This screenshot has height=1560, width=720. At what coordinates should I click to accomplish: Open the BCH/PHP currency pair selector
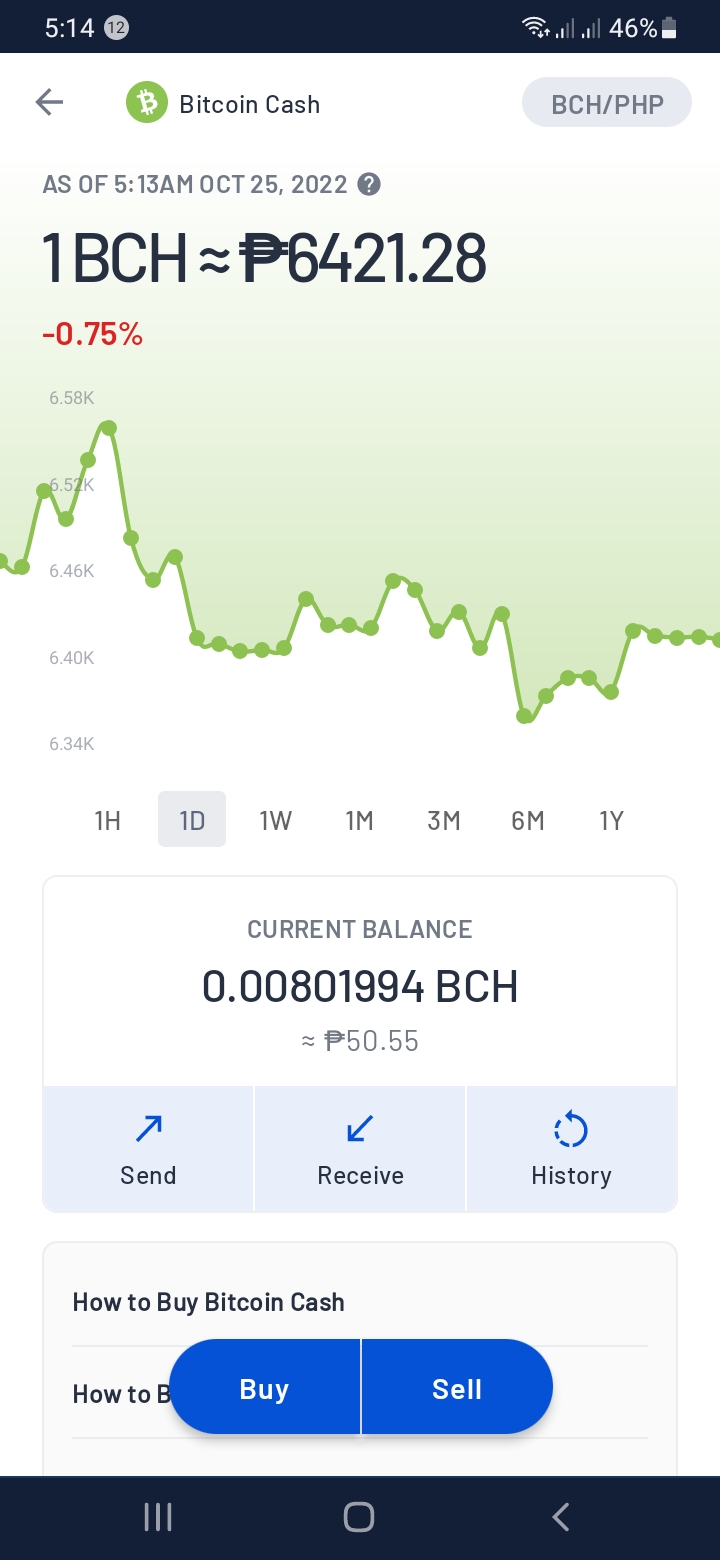click(607, 103)
